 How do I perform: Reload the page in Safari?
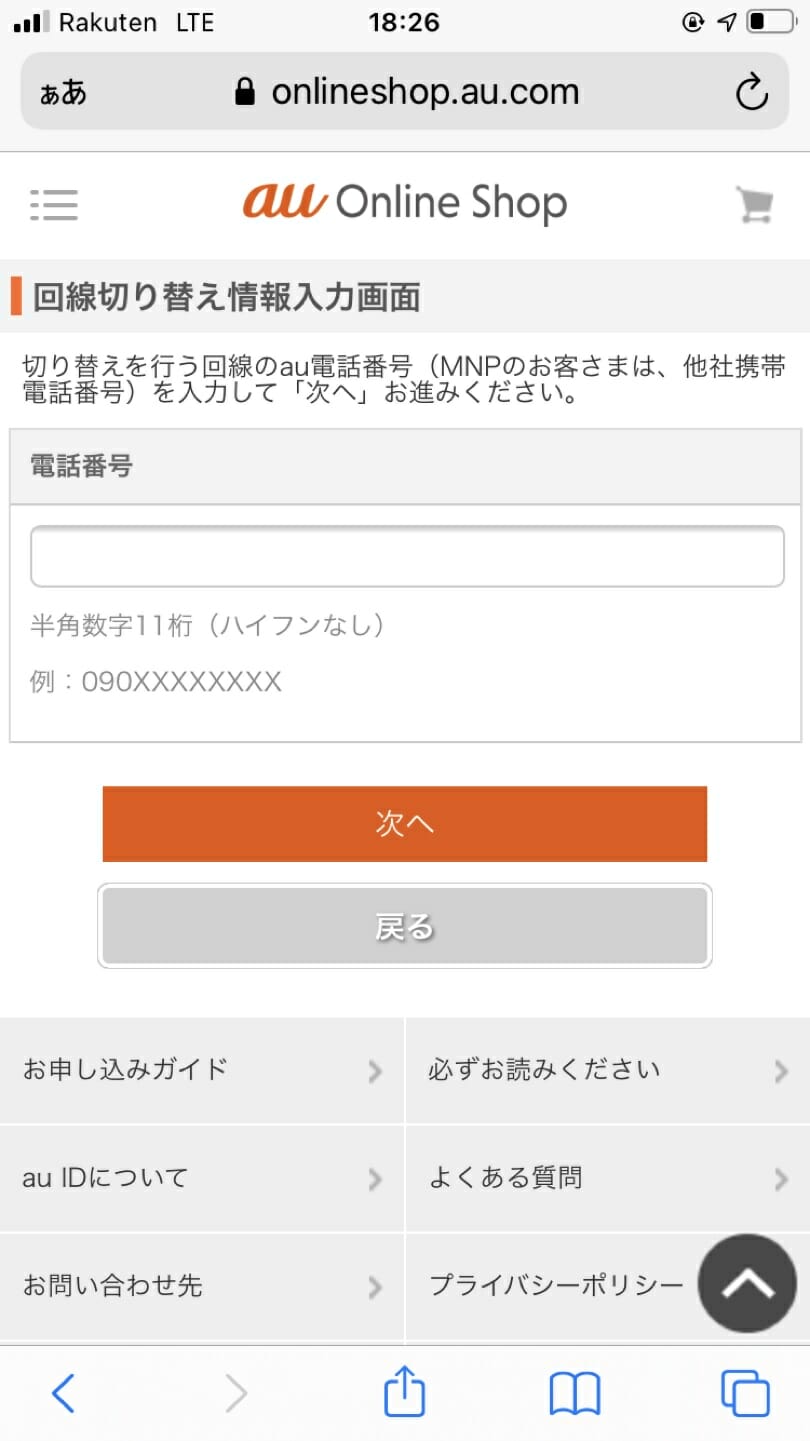(751, 93)
